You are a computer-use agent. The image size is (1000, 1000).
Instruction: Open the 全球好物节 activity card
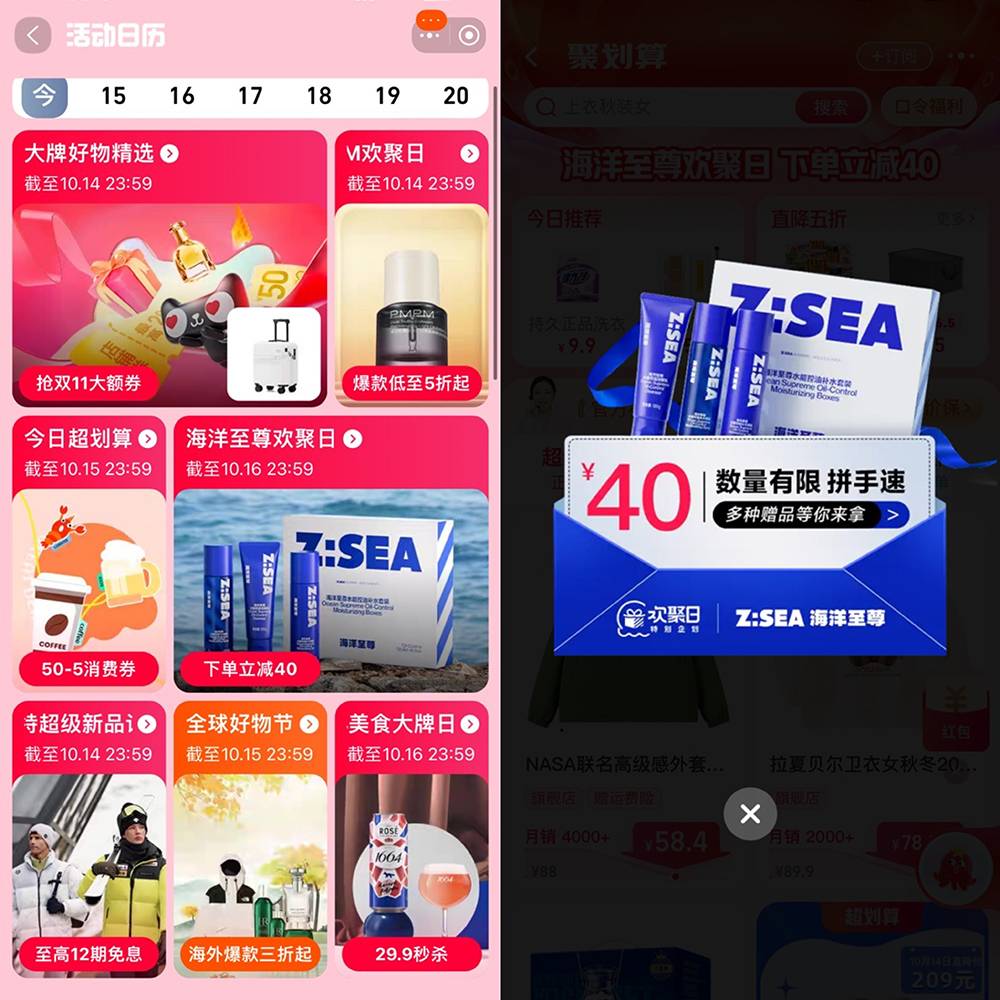(250, 838)
